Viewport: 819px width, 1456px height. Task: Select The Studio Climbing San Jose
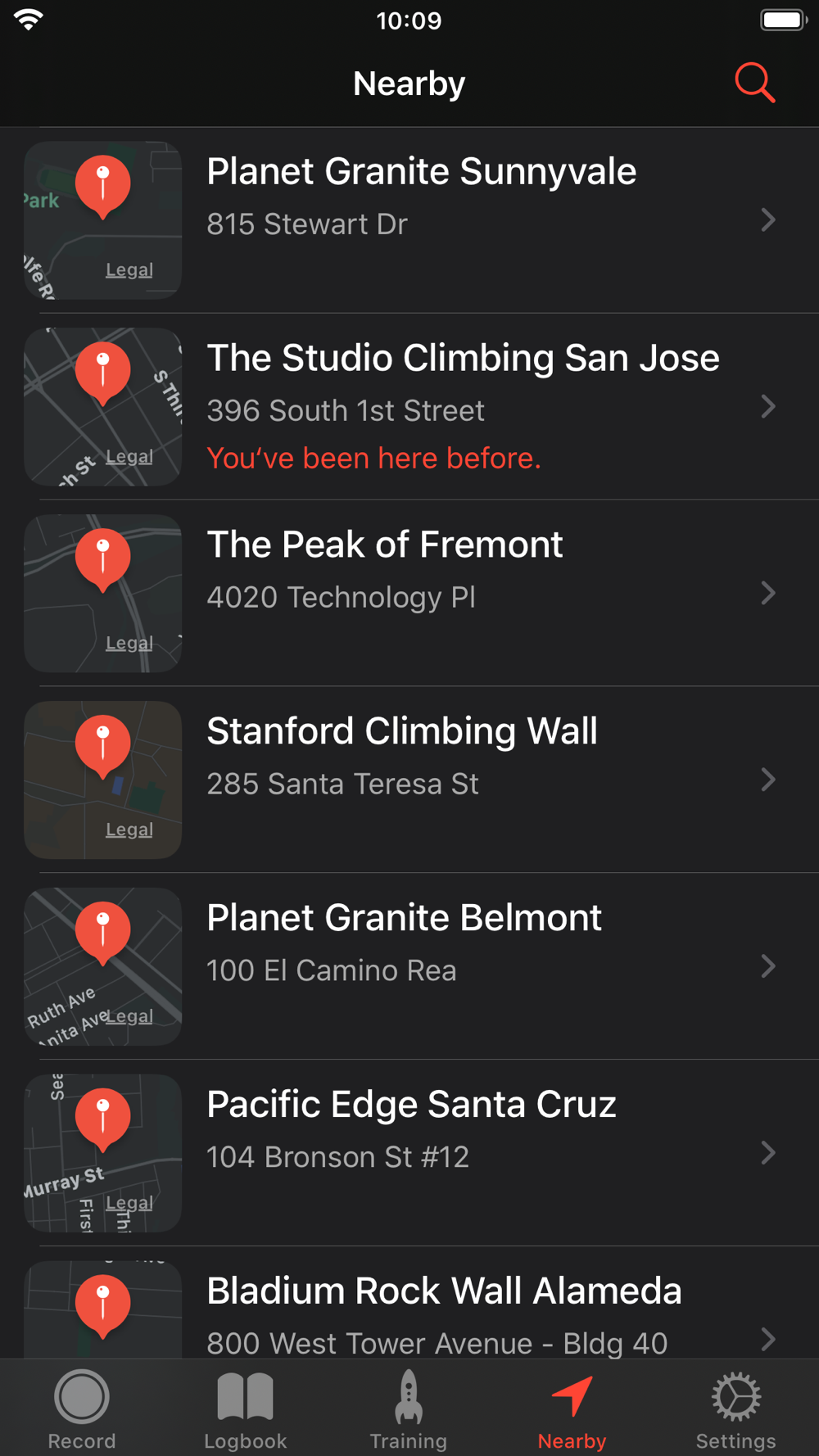pos(409,407)
